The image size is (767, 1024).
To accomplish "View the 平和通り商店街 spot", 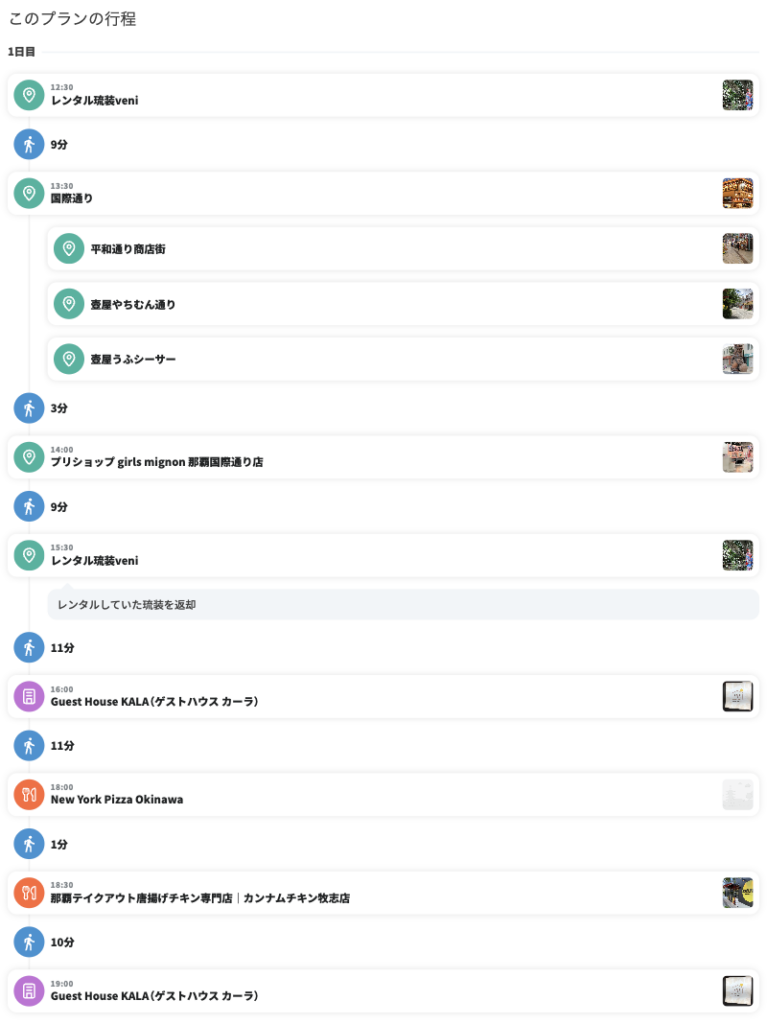I will click(403, 249).
